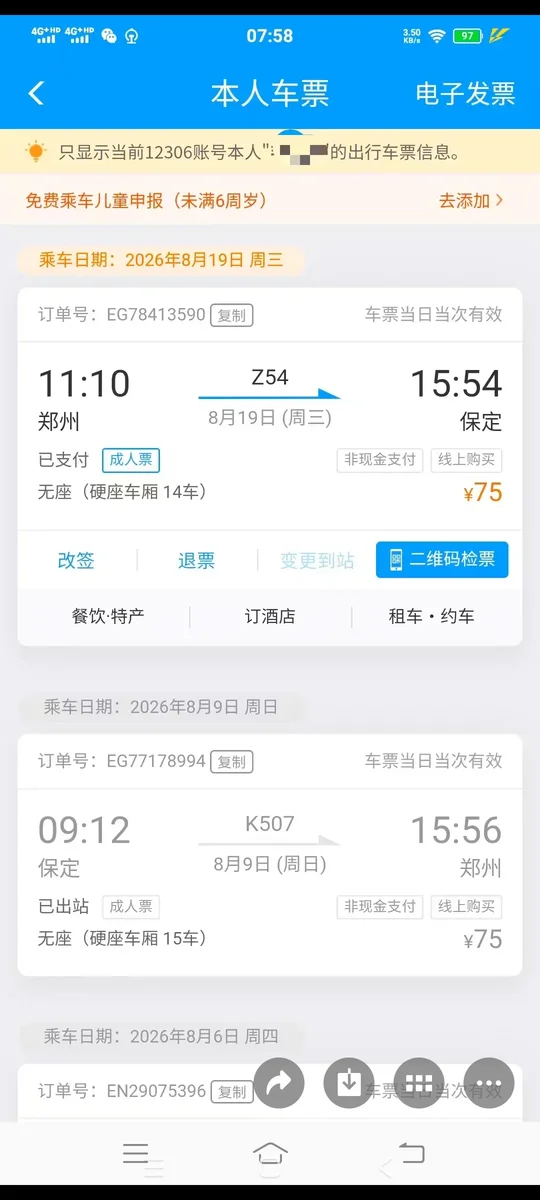Open 二维码检票 for the Z54 ticket

(x=442, y=560)
